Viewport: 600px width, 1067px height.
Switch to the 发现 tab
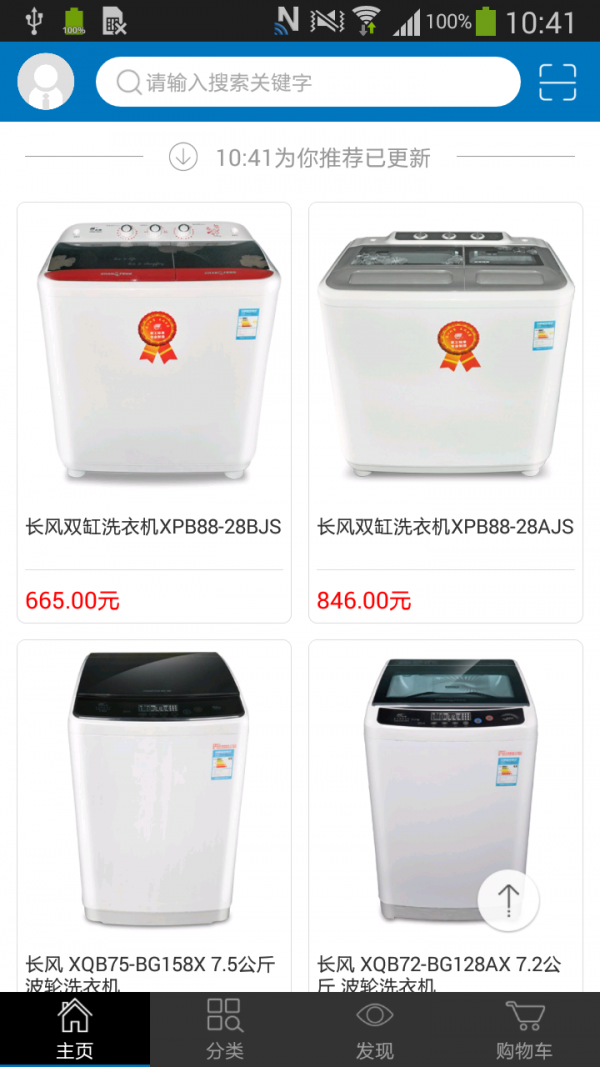pyautogui.click(x=375, y=1029)
